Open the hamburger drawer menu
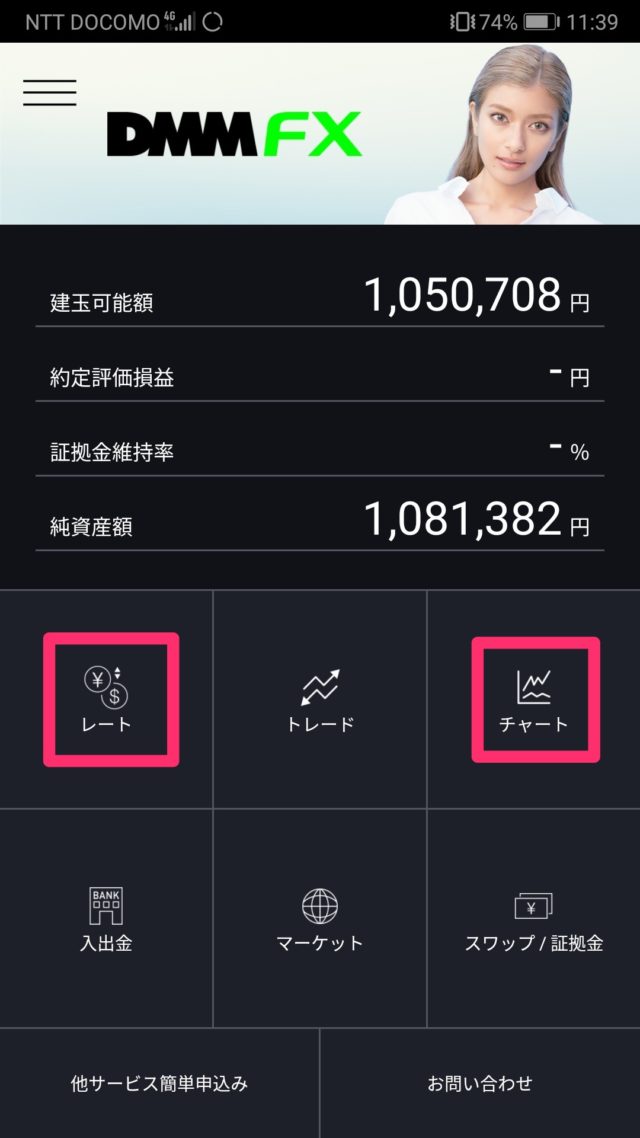The image size is (640, 1138). [50, 92]
